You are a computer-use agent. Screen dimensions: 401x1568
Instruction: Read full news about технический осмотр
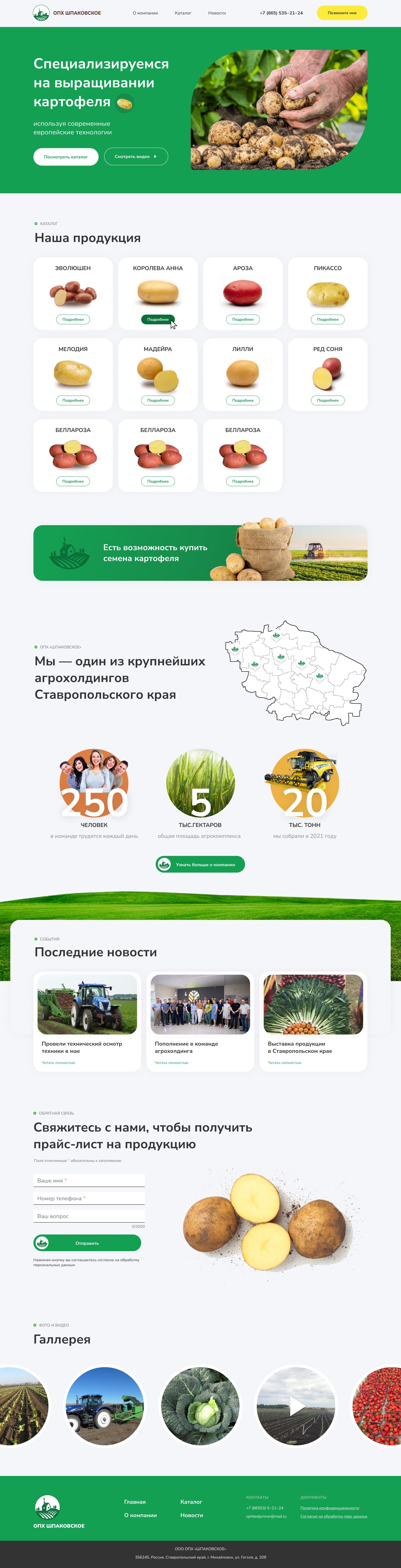tap(58, 1063)
